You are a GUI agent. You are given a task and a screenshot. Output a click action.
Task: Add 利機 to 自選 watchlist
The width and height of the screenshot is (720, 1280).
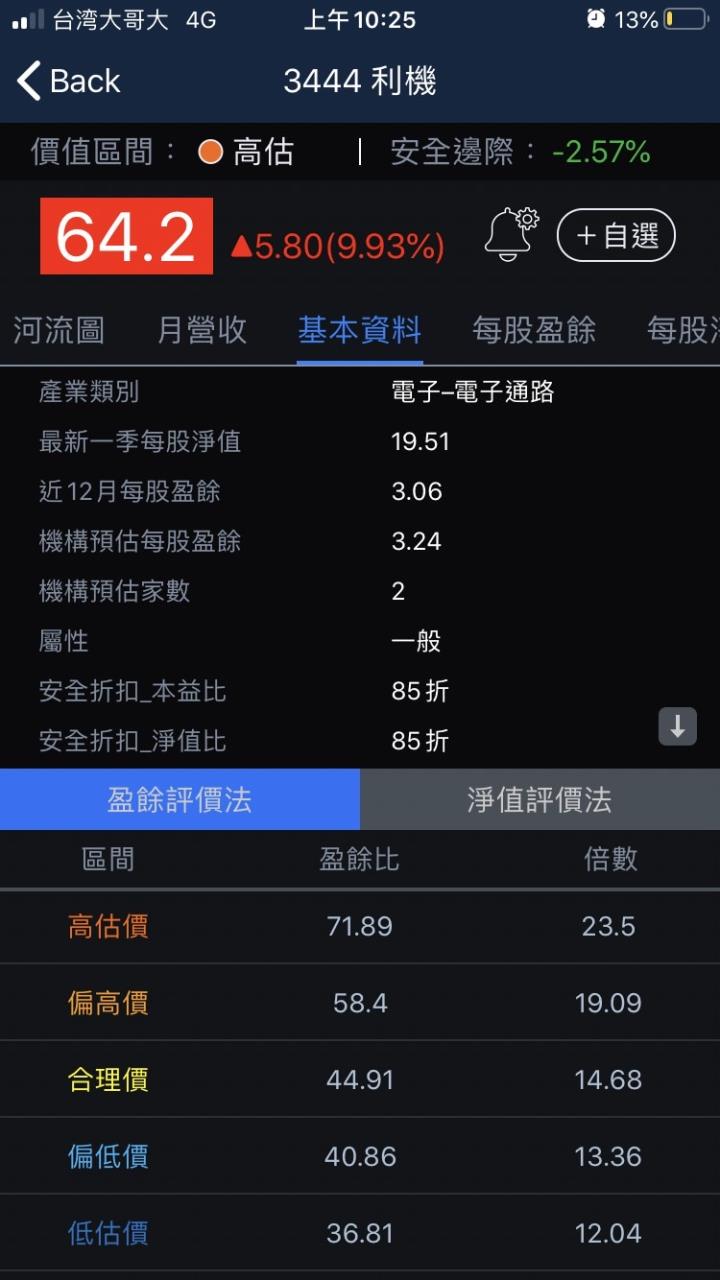(x=616, y=236)
